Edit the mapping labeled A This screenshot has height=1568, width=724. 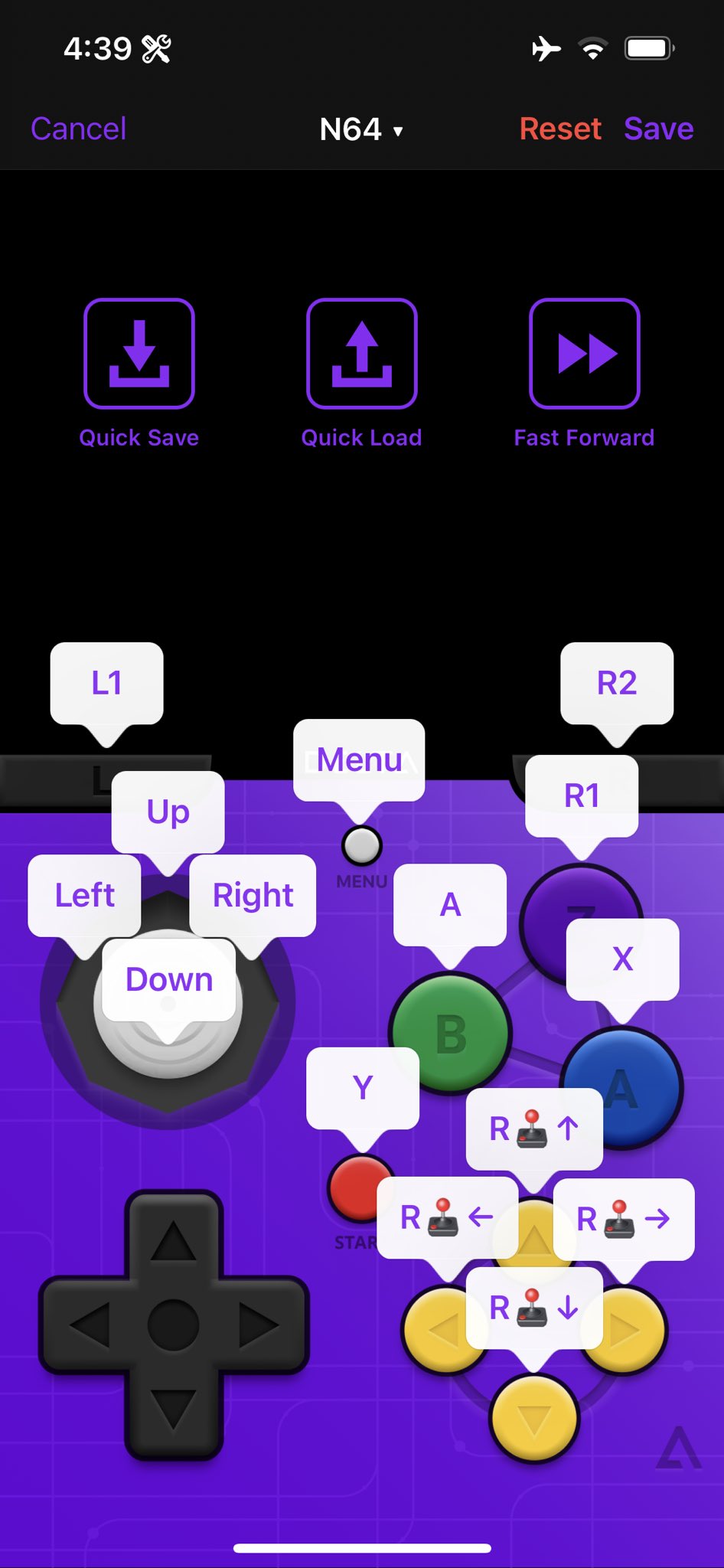point(450,905)
